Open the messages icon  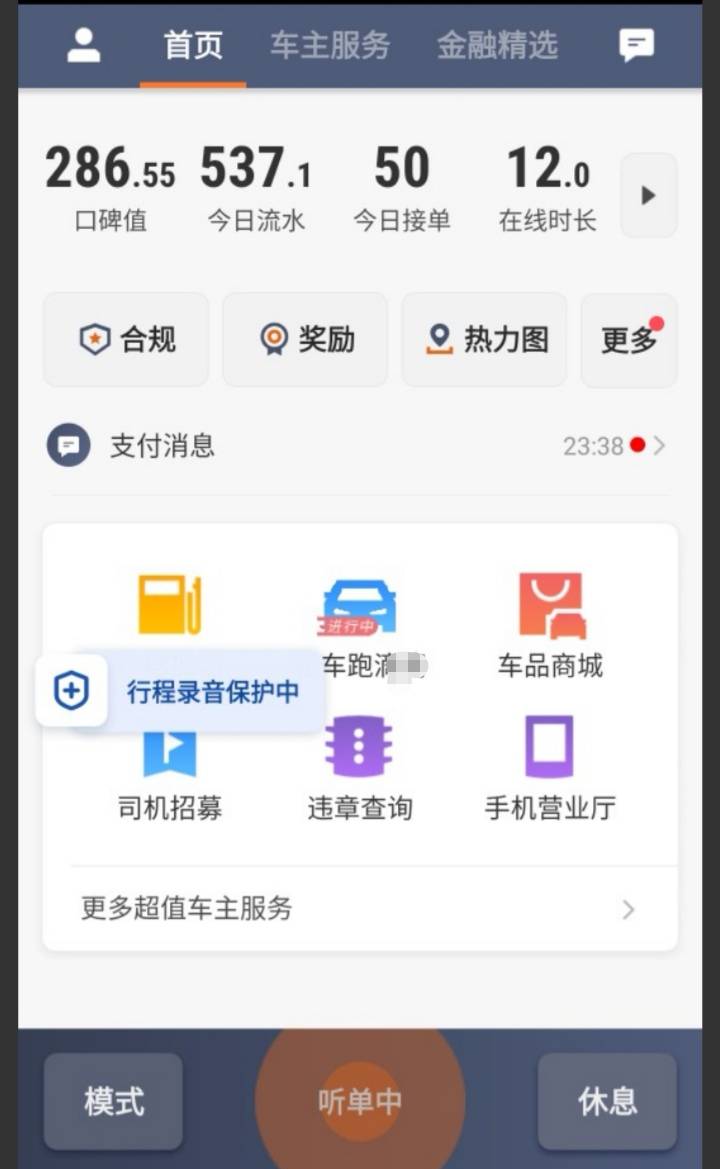pos(636,45)
